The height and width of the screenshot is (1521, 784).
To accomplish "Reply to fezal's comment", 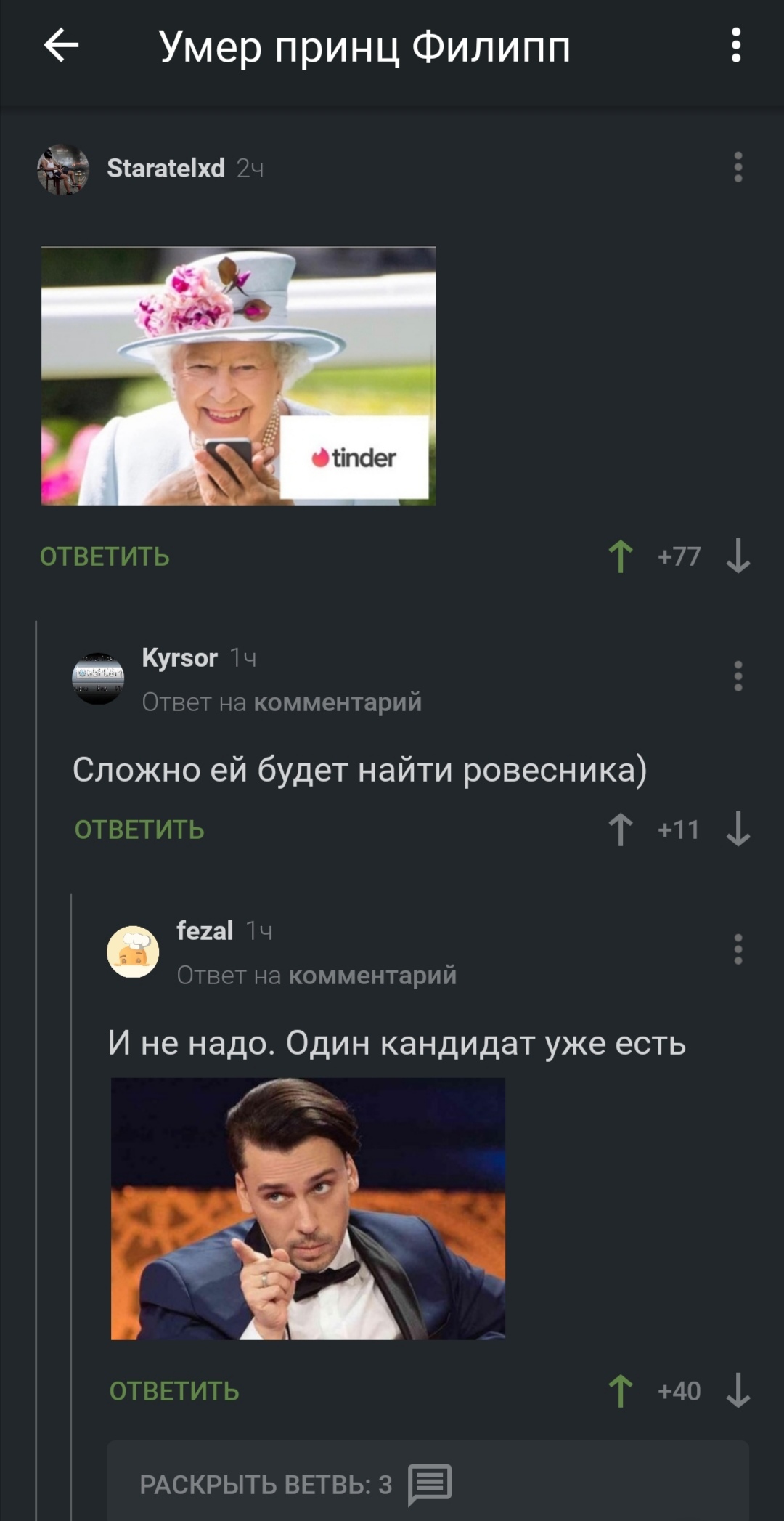I will pos(174,1392).
